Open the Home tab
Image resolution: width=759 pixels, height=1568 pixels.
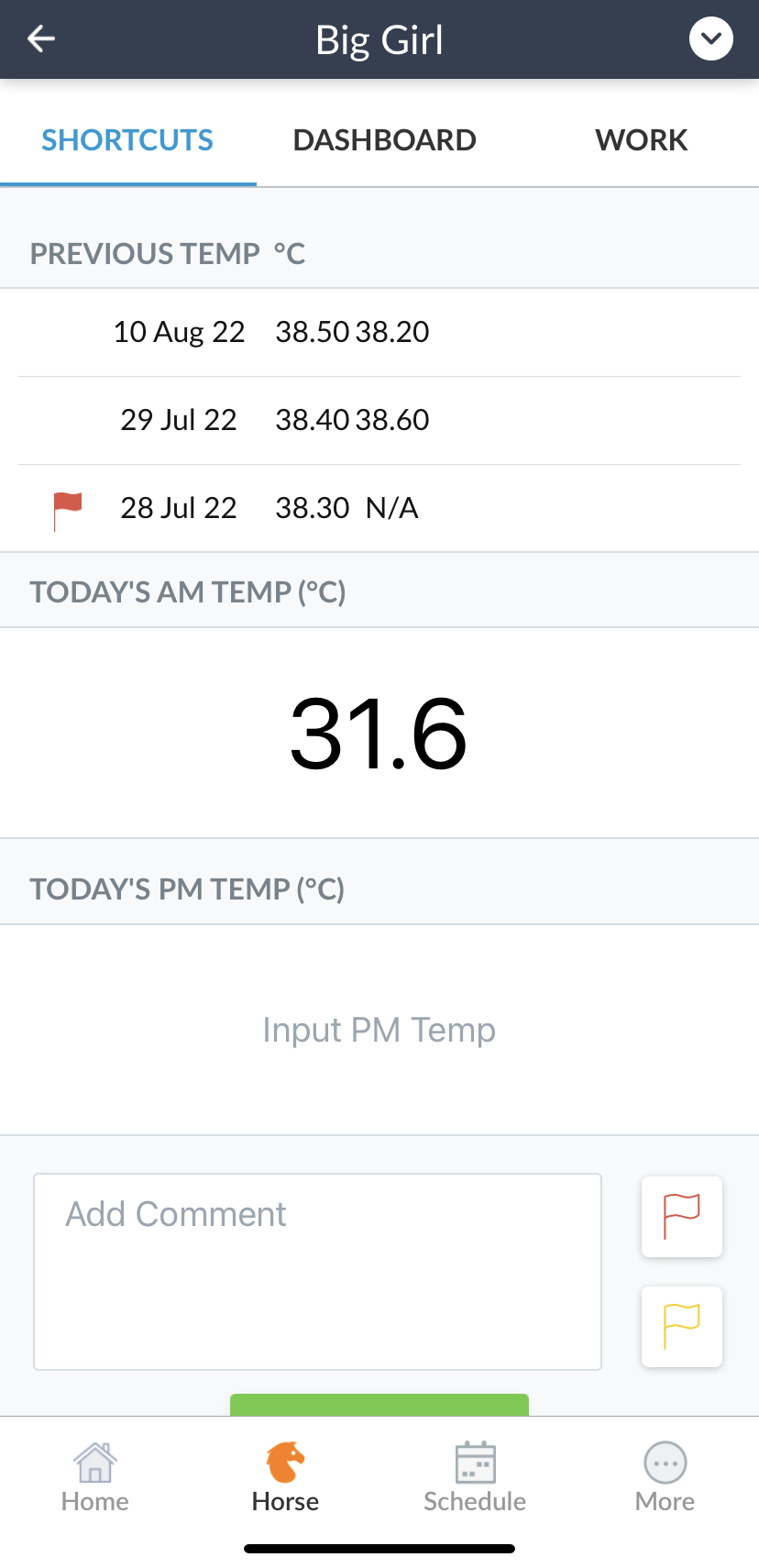click(x=95, y=1478)
